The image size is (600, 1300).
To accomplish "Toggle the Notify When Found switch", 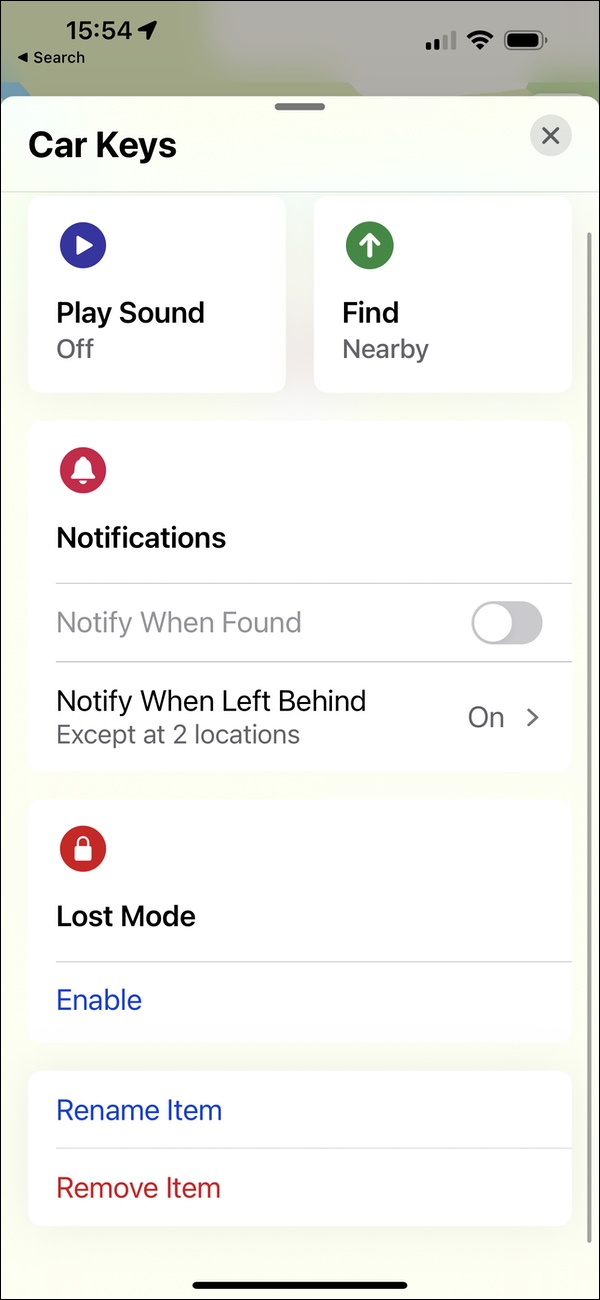I will pos(507,623).
